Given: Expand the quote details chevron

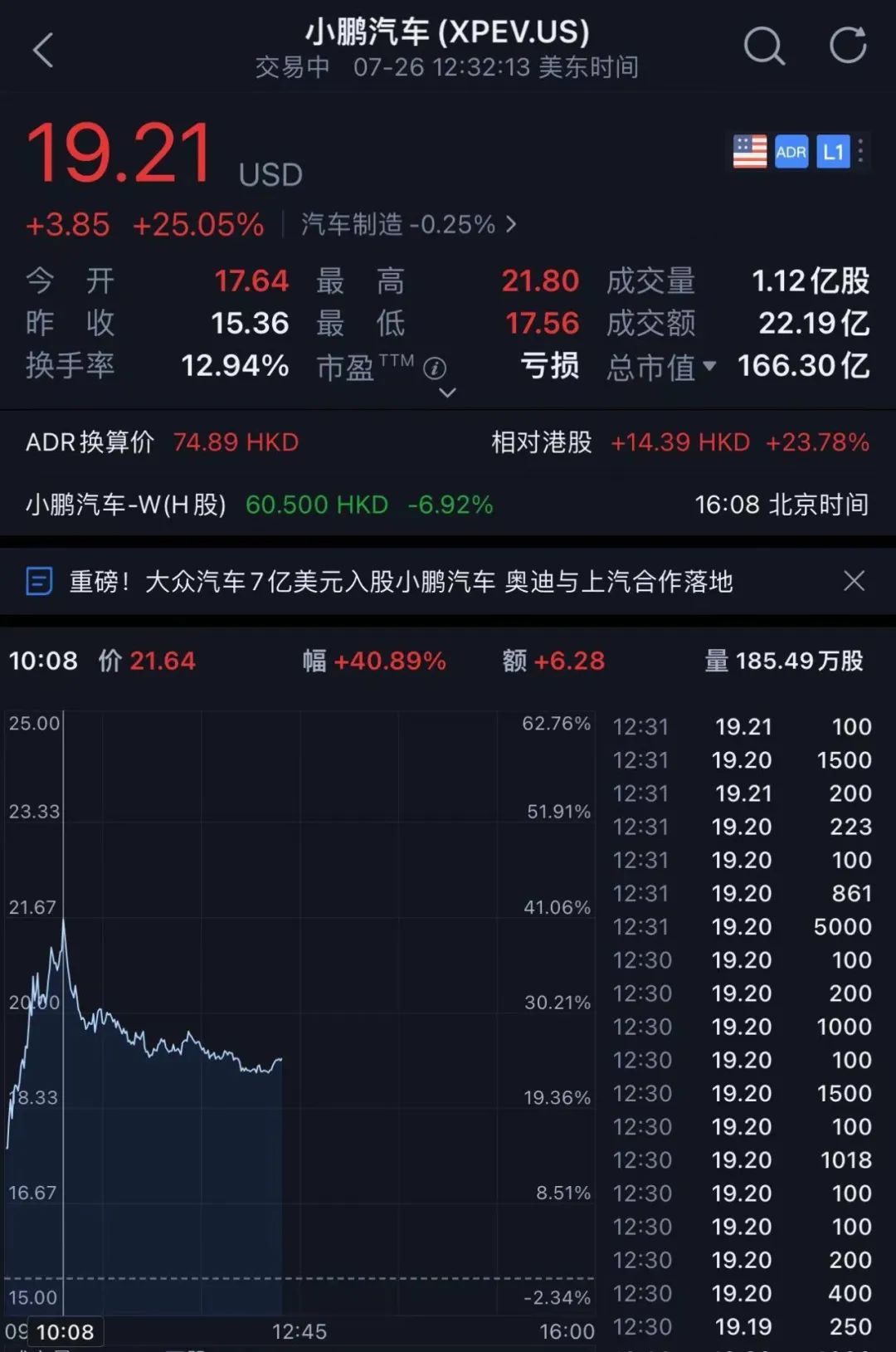Looking at the screenshot, I should [447, 393].
